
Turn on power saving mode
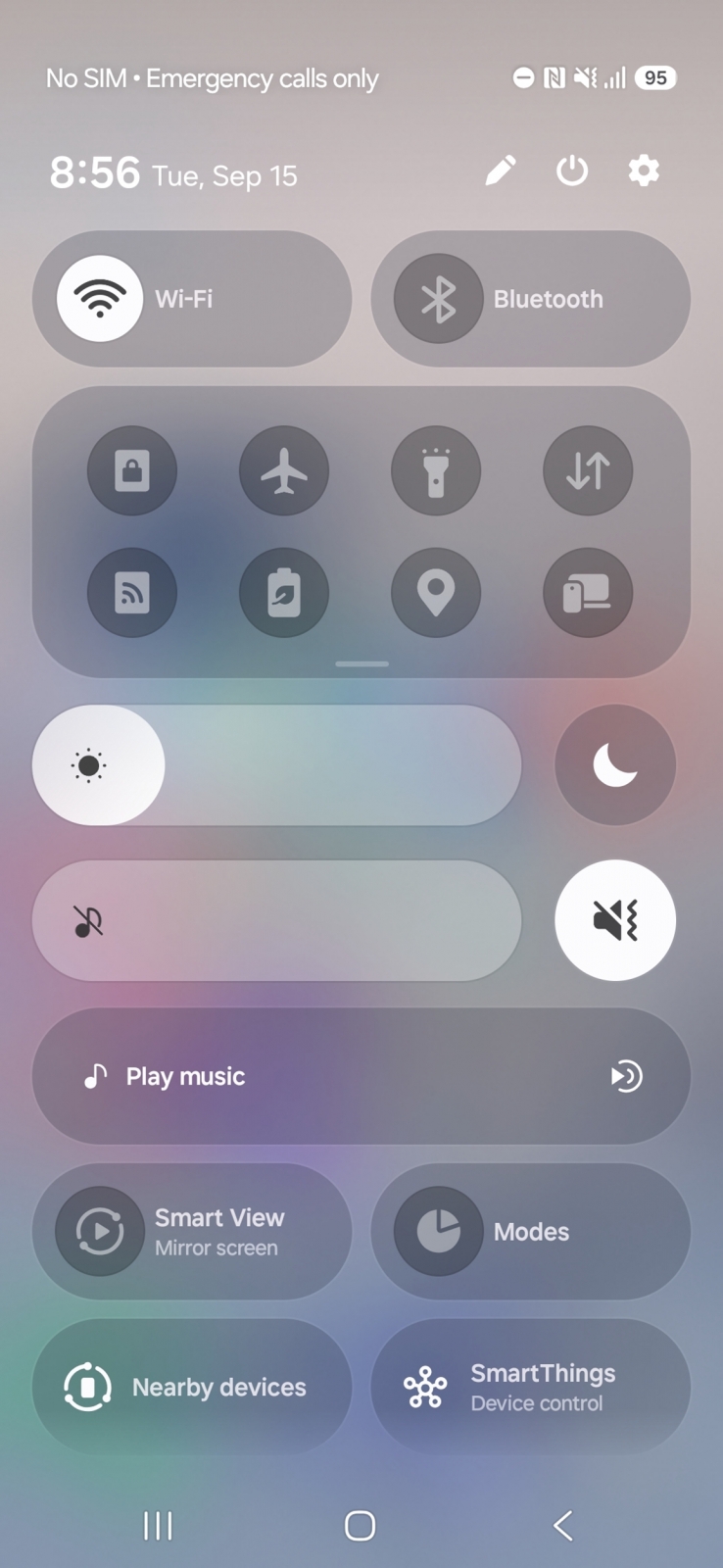(x=284, y=593)
